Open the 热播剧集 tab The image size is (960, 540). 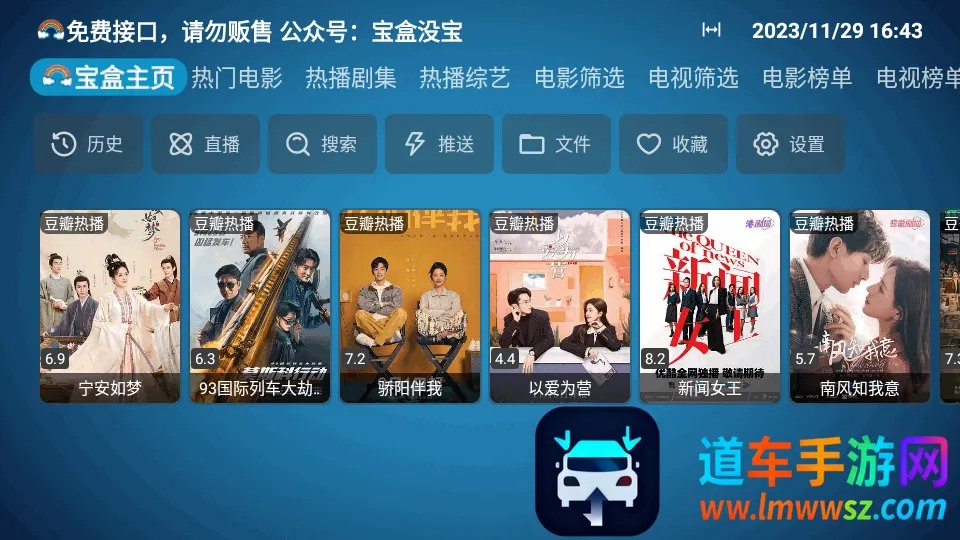coord(351,78)
